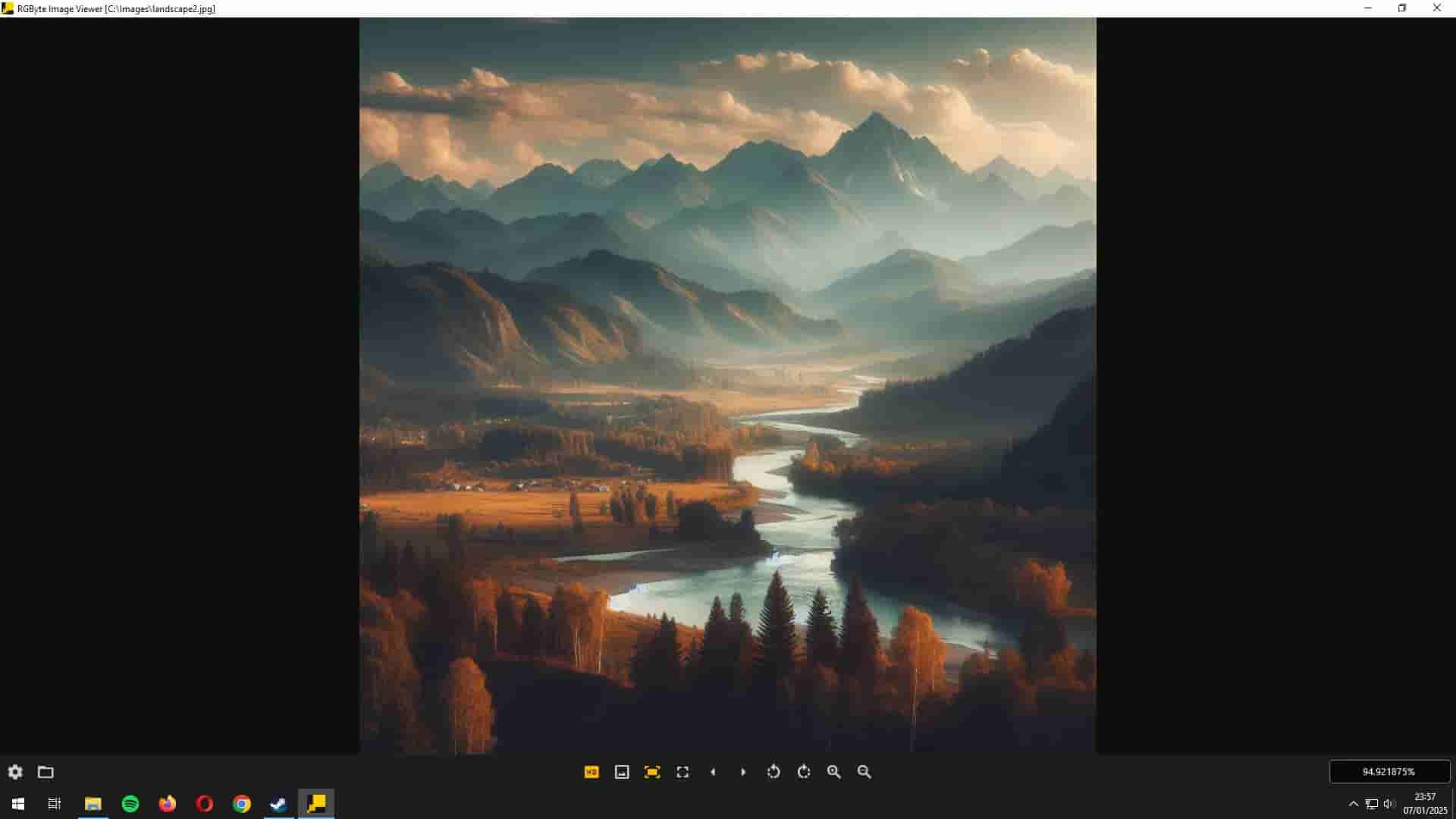
Task: Close the RGByte Image Viewer
Action: click(1437, 8)
